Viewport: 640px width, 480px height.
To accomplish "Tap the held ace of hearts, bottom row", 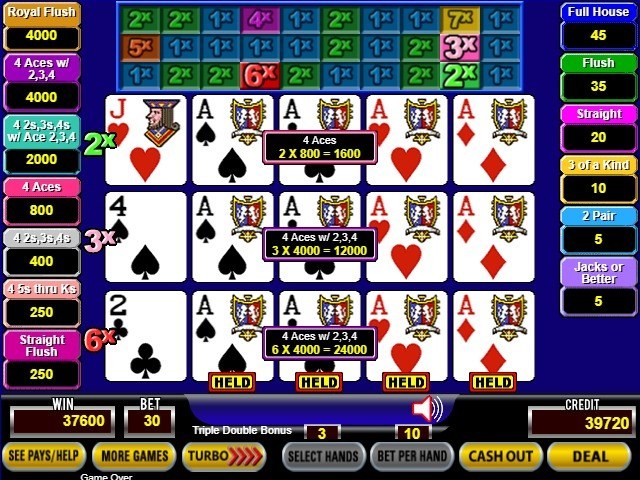I will (406, 336).
